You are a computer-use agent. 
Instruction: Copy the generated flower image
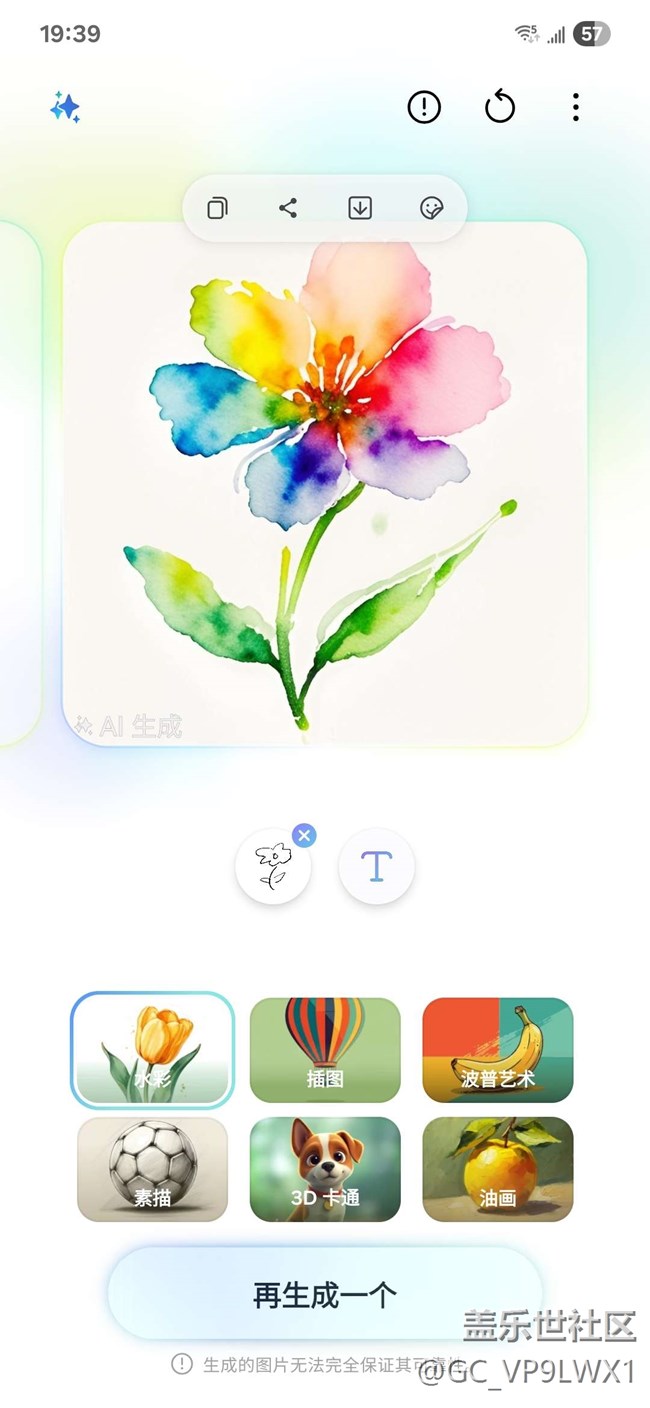[x=217, y=208]
